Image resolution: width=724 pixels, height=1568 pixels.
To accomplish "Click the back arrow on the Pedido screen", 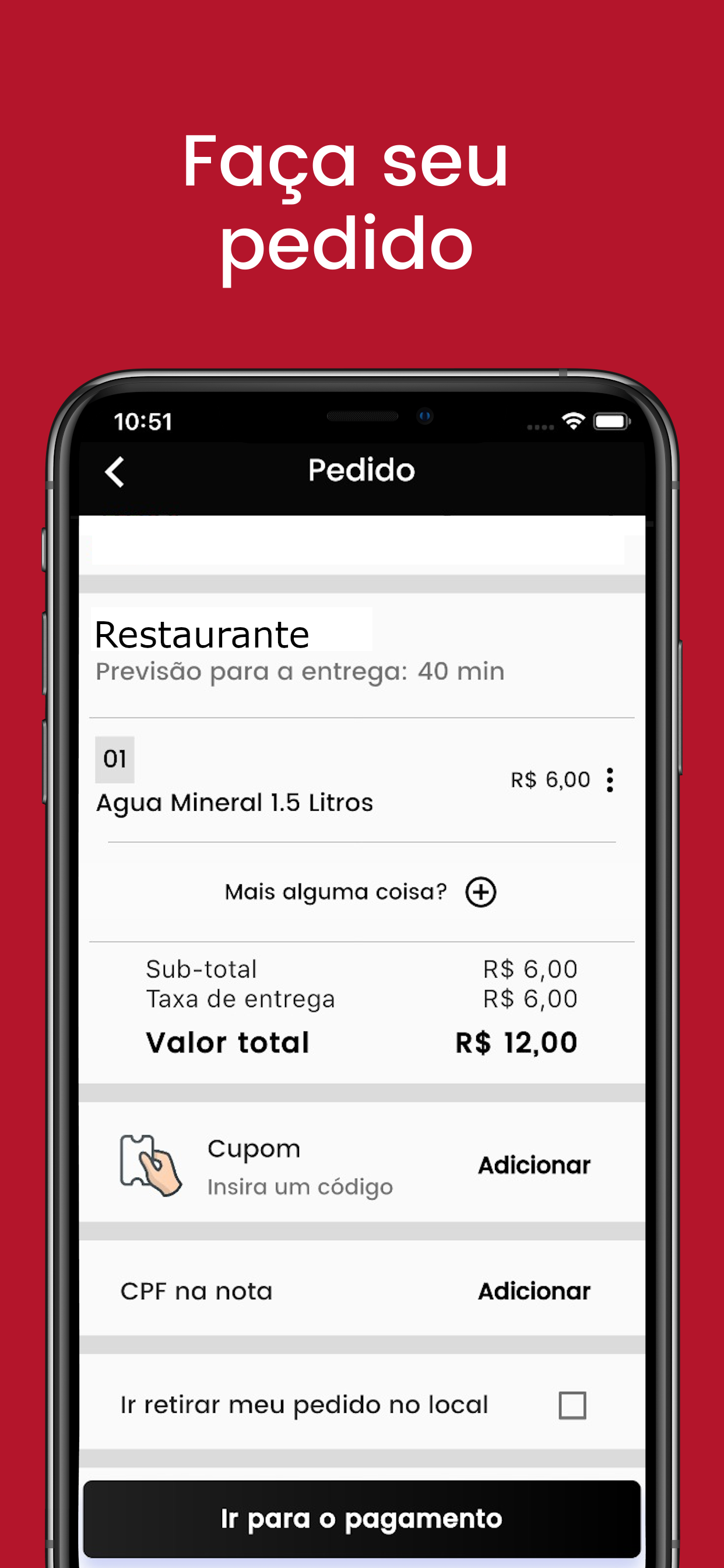I will point(115,473).
